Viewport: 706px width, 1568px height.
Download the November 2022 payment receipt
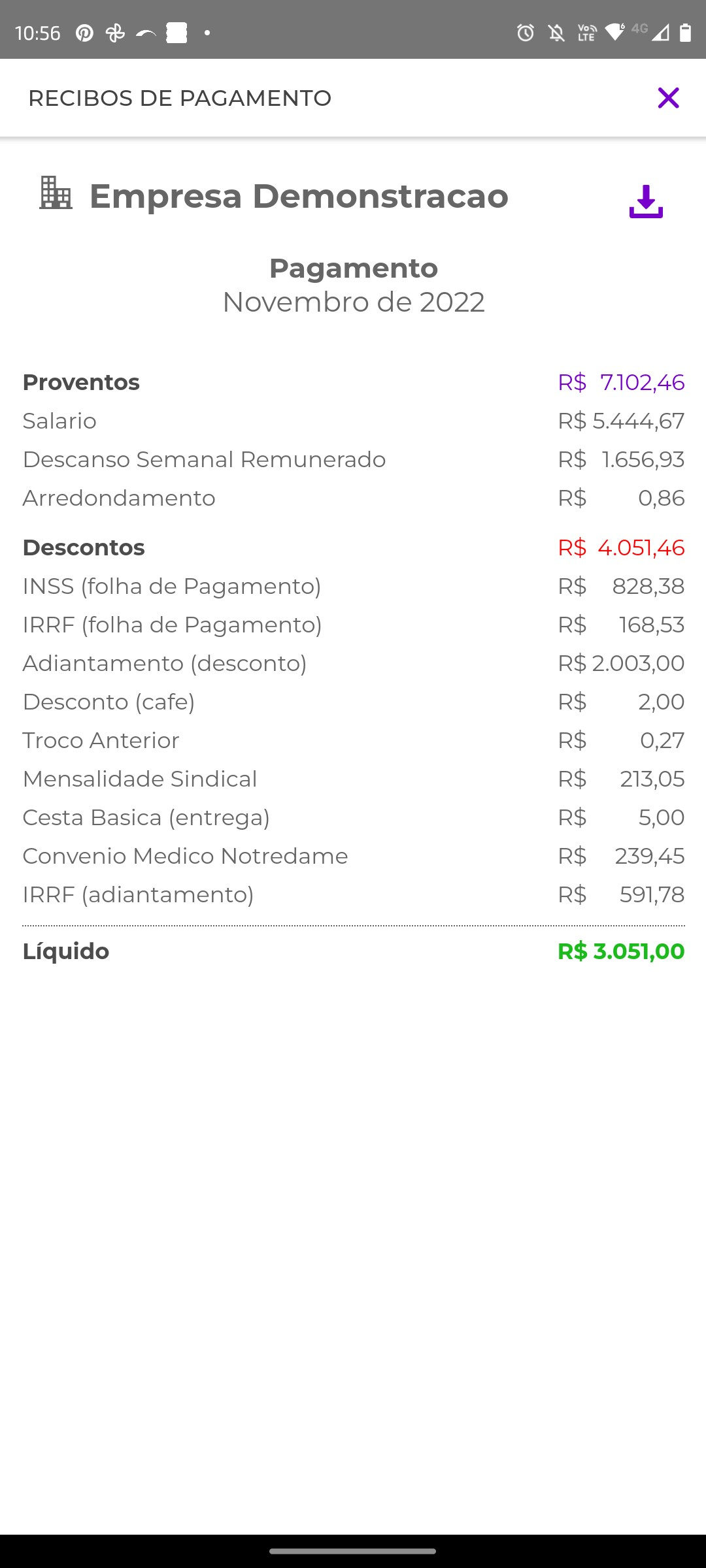[x=646, y=201]
